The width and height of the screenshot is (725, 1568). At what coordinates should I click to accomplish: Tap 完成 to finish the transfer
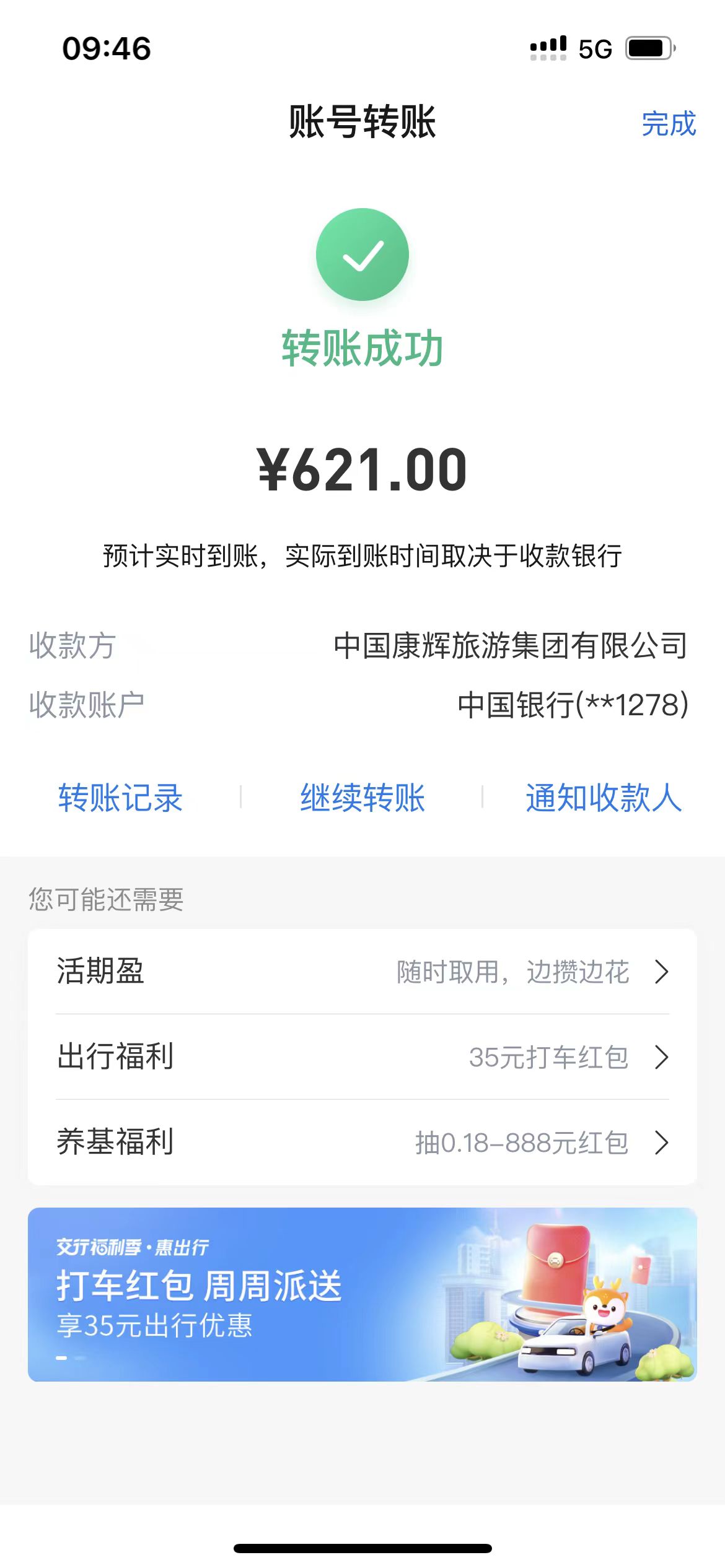click(669, 124)
